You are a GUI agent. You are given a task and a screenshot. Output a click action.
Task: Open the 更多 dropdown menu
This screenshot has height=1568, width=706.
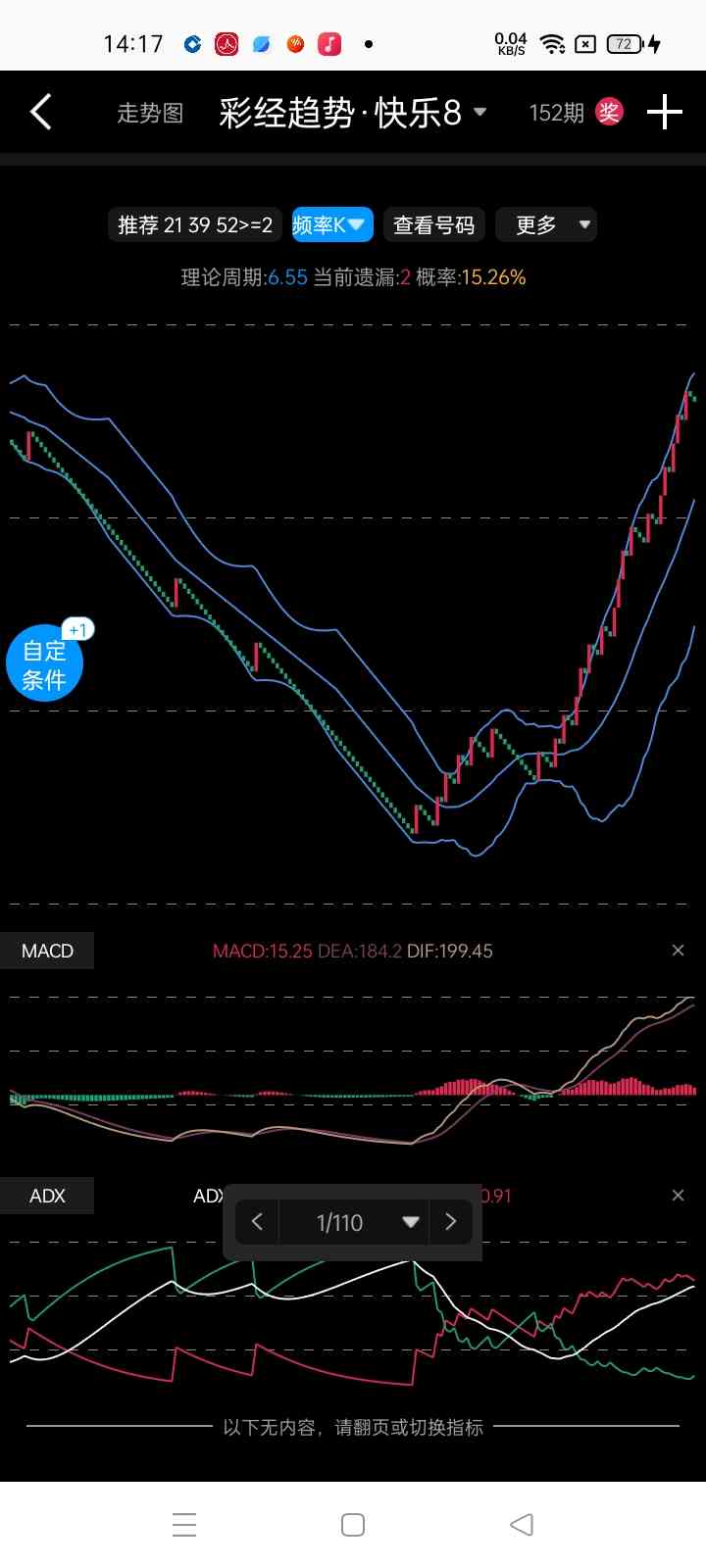click(546, 225)
